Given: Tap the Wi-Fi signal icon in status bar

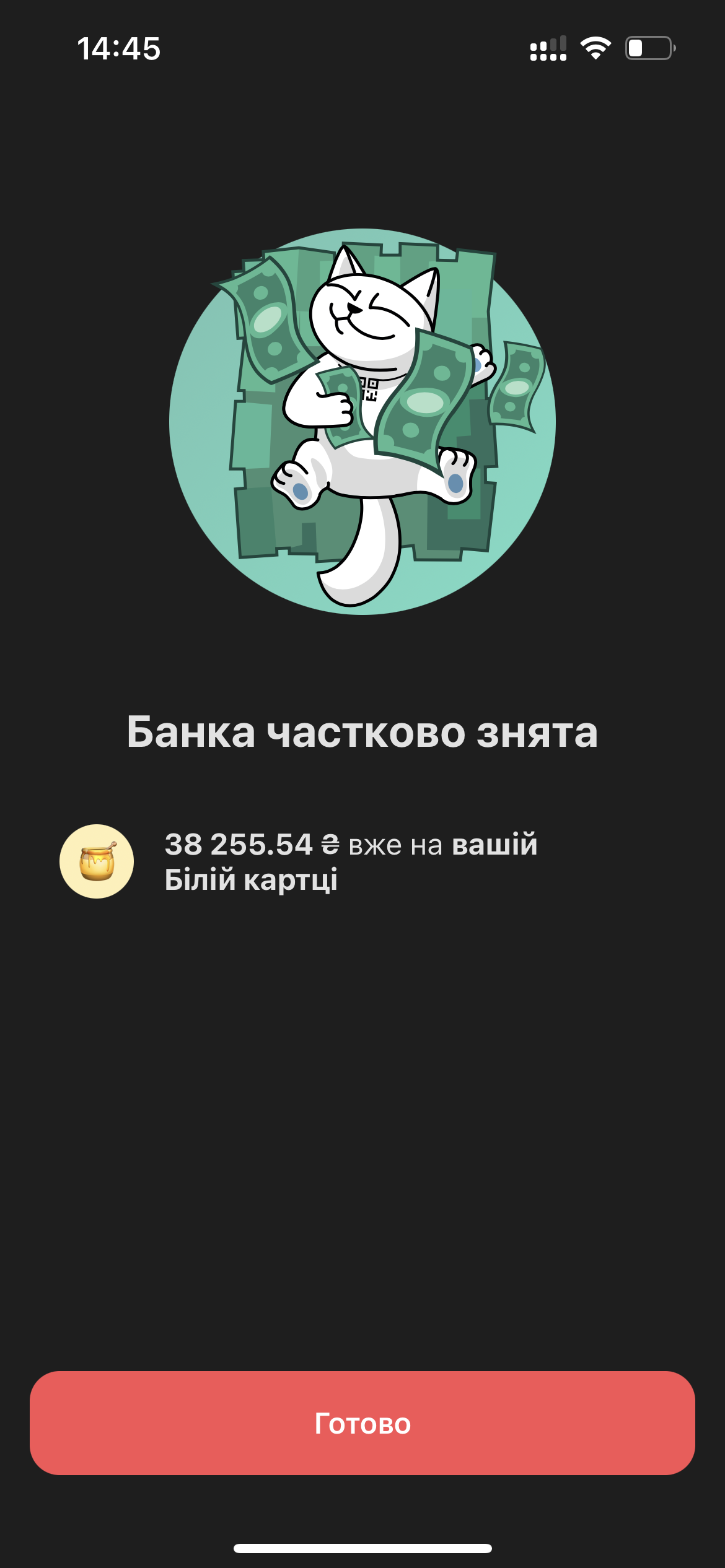Looking at the screenshot, I should click(595, 50).
